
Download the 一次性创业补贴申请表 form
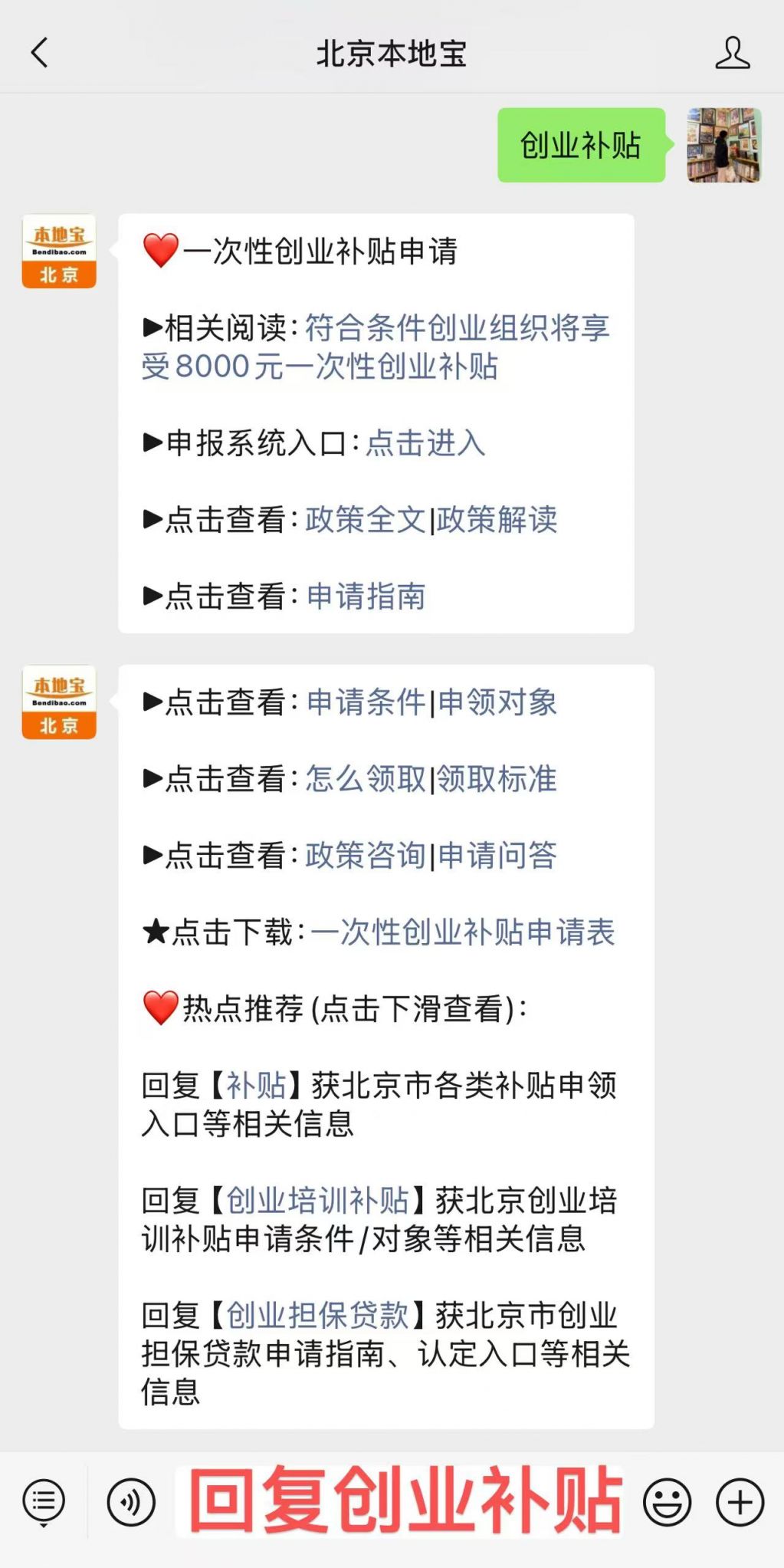pyautogui.click(x=462, y=932)
